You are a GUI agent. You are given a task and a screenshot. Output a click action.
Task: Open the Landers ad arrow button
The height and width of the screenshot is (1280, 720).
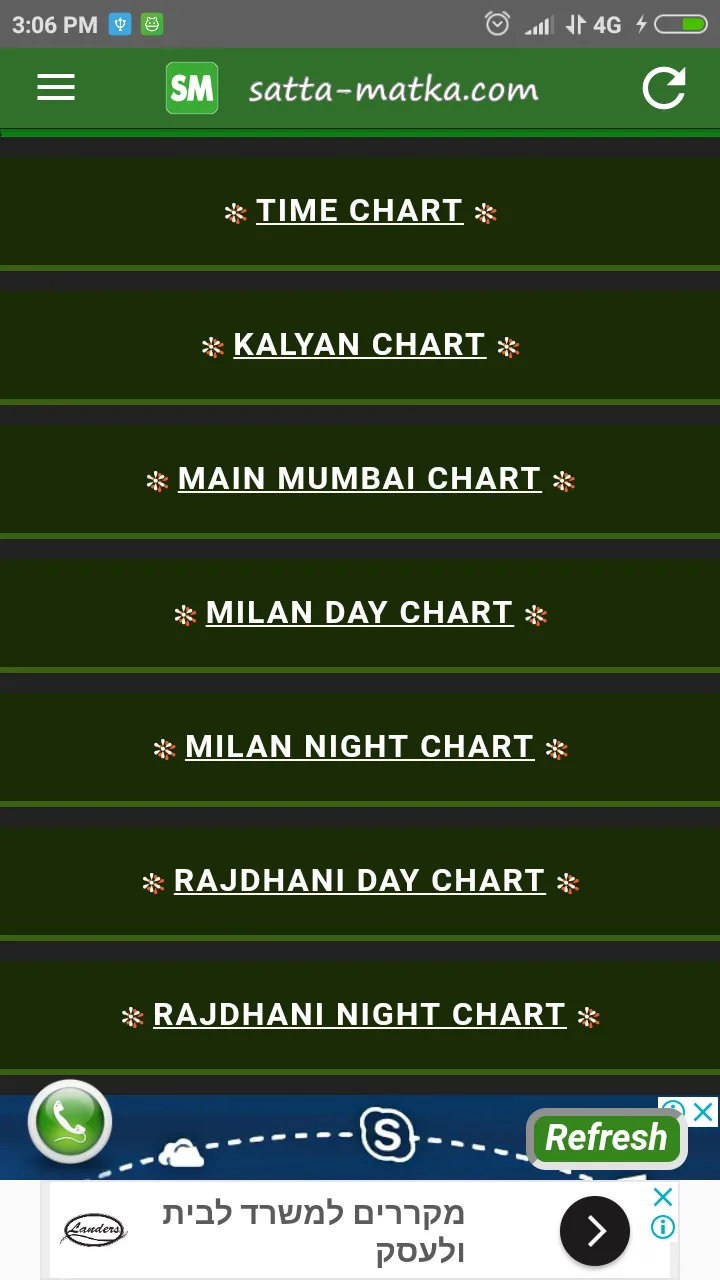[x=595, y=1231]
